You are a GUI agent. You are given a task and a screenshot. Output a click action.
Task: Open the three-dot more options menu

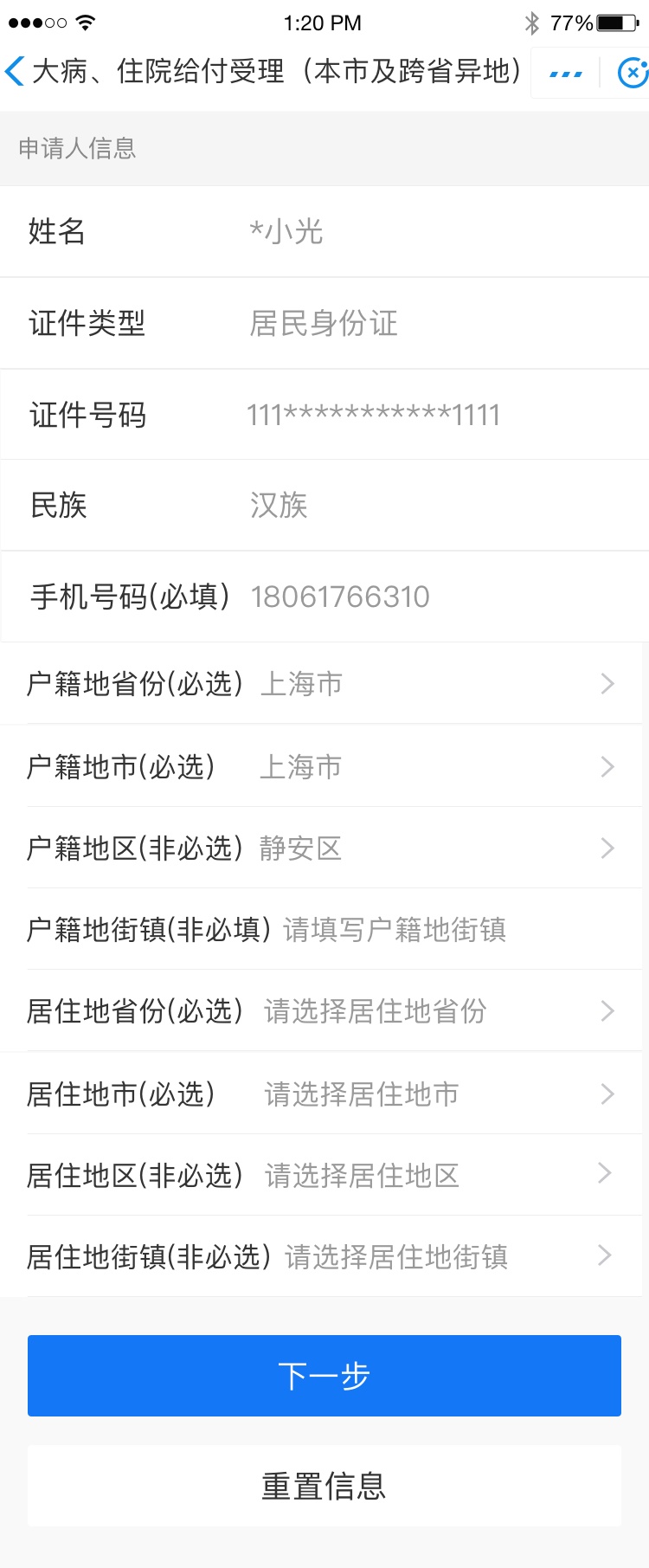pyautogui.click(x=566, y=74)
